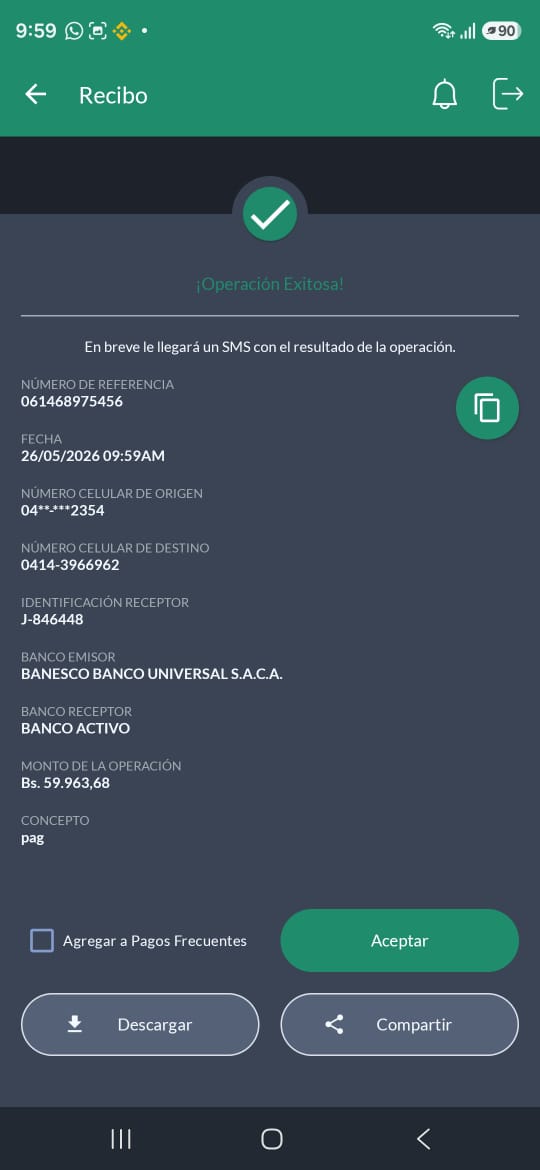This screenshot has width=540, height=1170.
Task: Tap the Aceptar button
Action: pos(399,940)
